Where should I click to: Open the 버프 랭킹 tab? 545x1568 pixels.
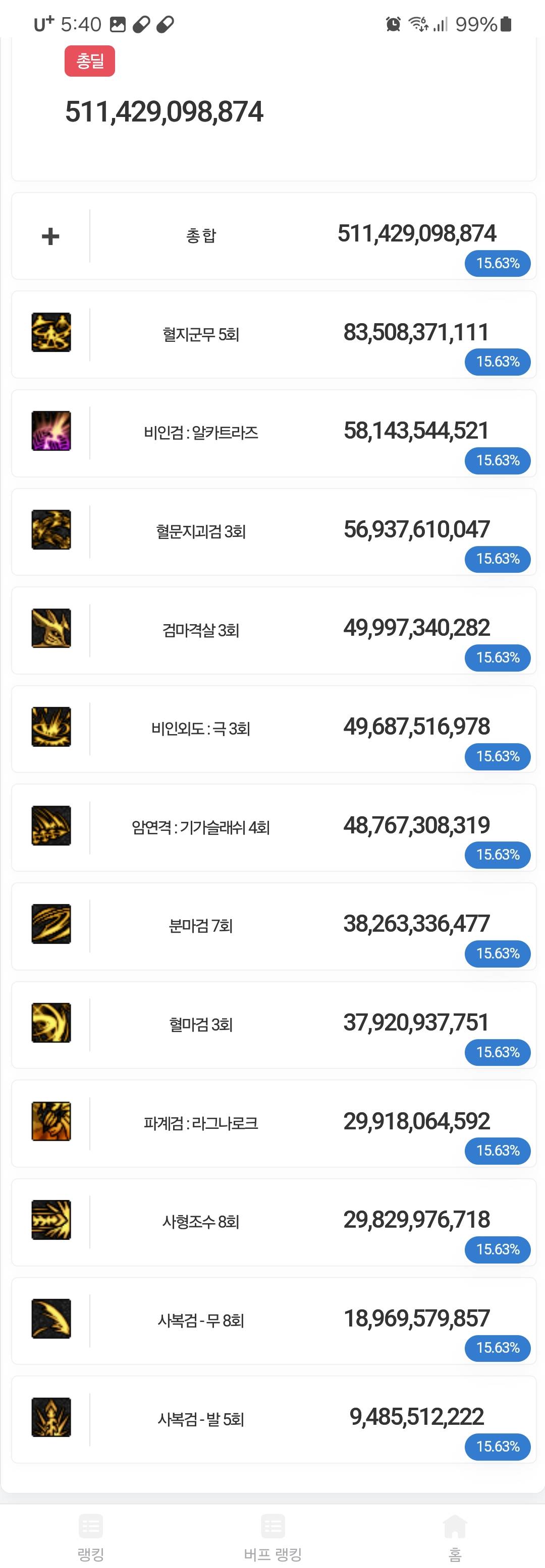tap(272, 1536)
